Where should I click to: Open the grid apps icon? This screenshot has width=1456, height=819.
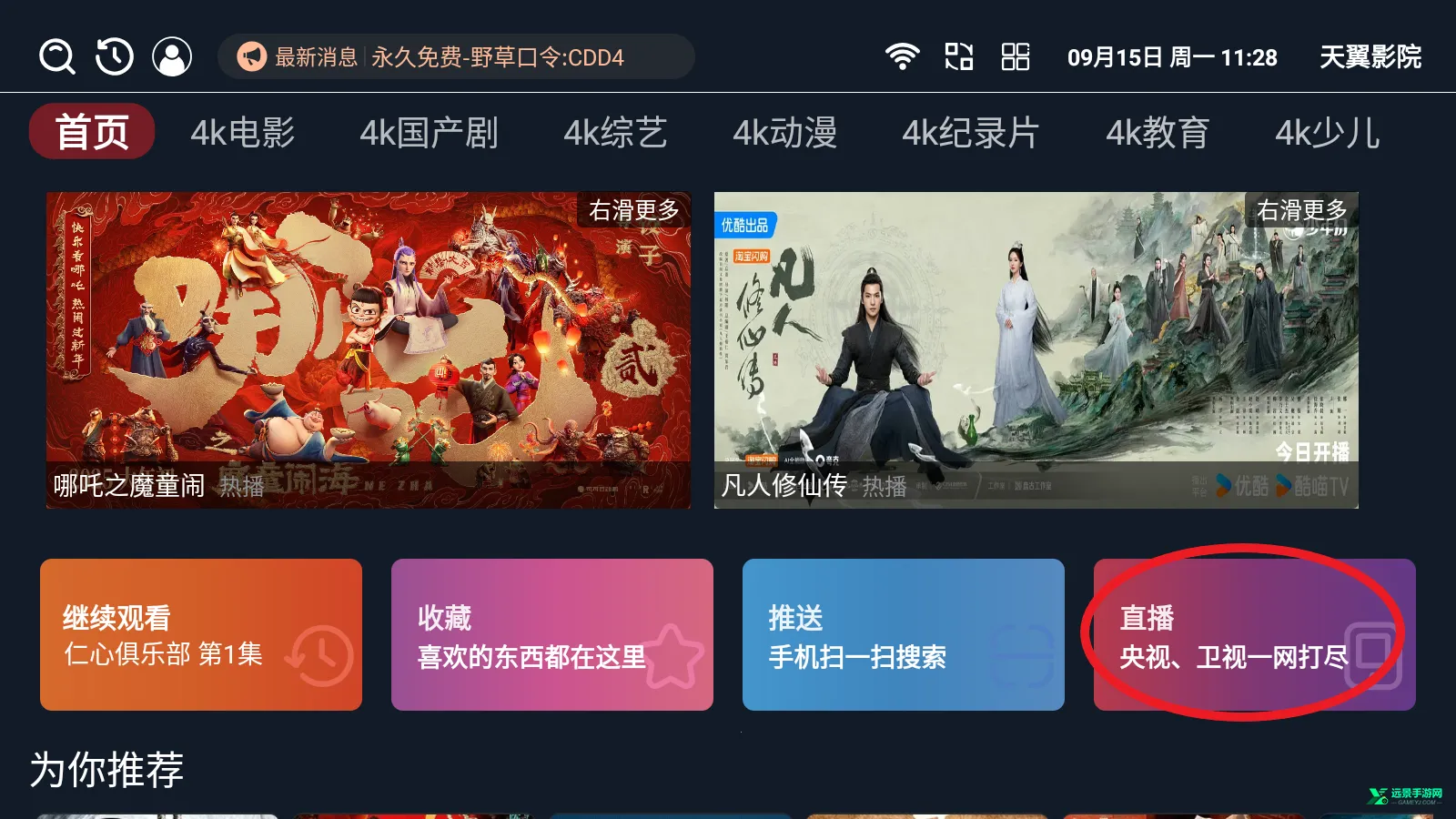[x=1015, y=56]
